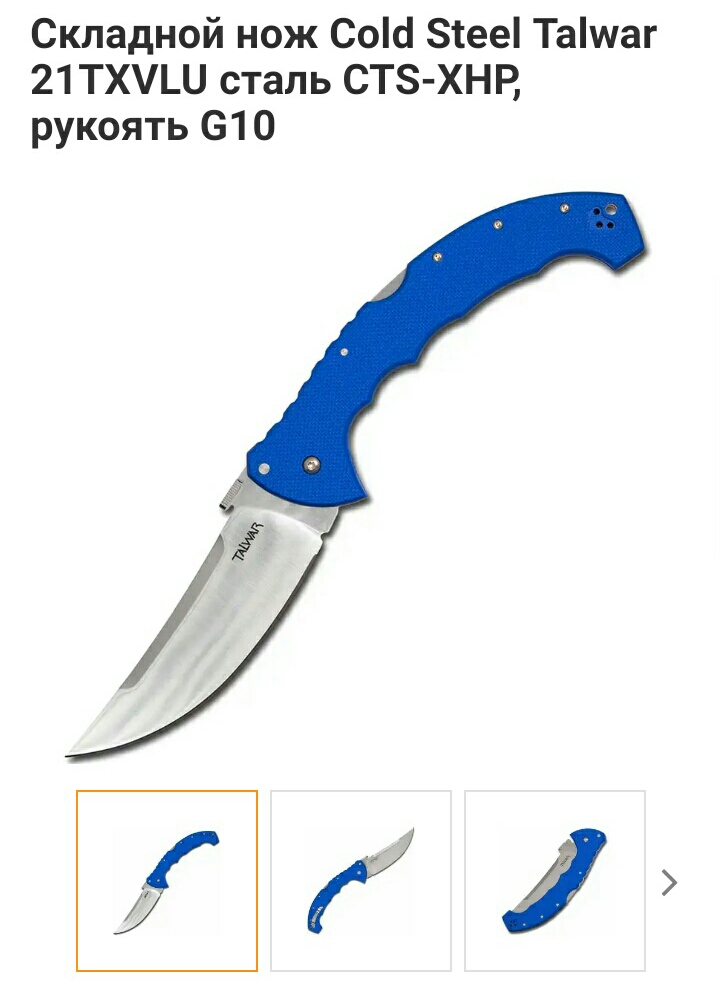Select the second knife thumbnail
The image size is (720, 992).
point(361,881)
